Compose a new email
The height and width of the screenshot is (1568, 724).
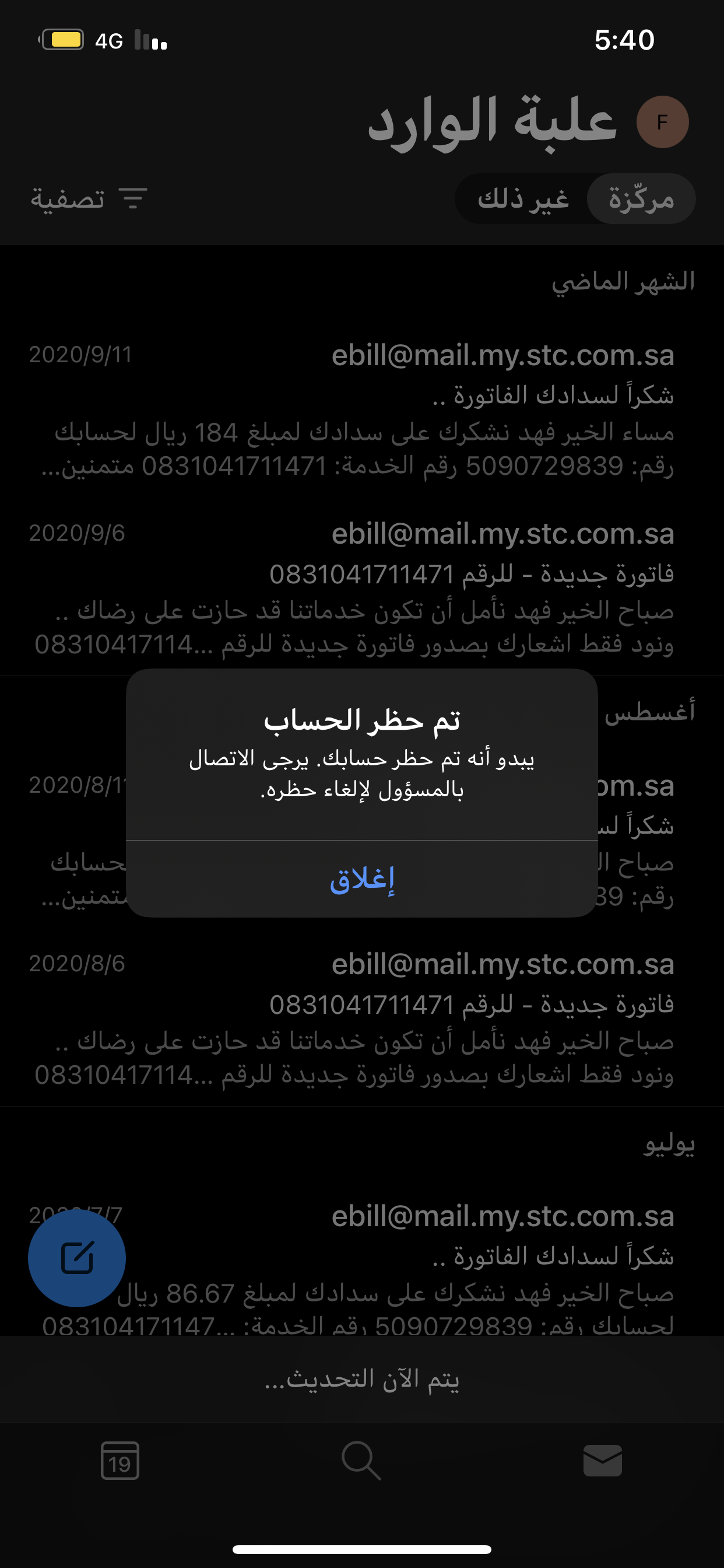click(77, 1258)
